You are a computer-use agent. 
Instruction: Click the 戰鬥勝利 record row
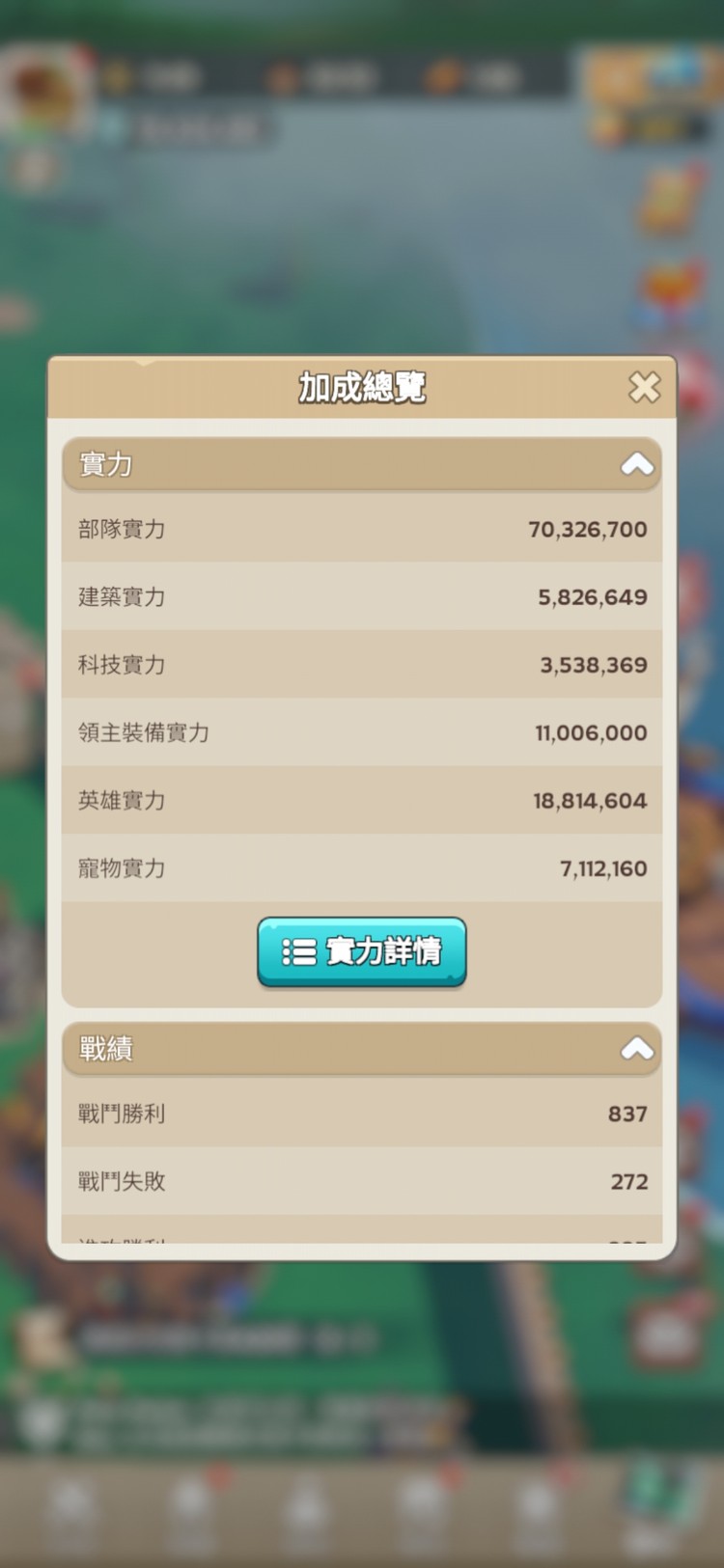click(362, 1114)
